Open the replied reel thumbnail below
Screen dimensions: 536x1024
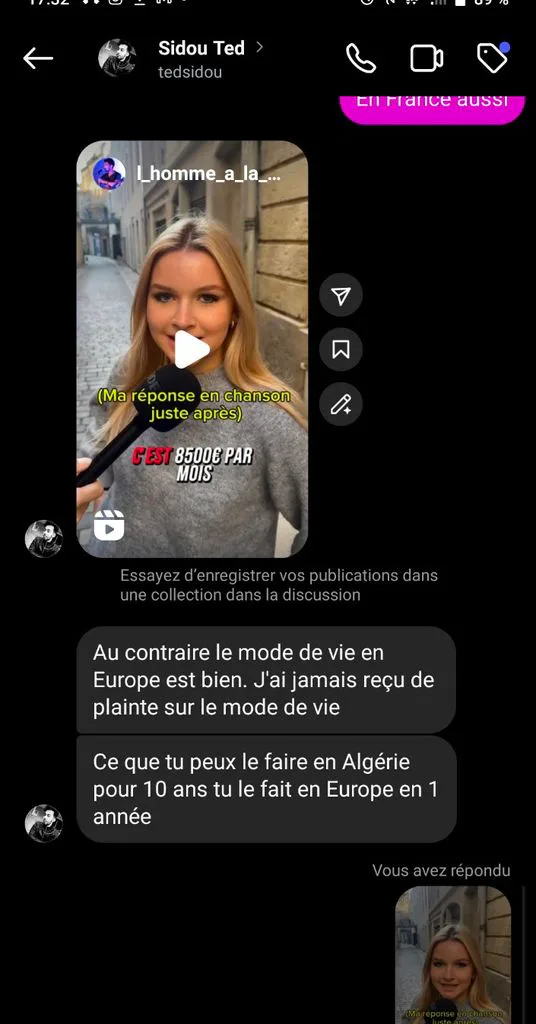tap(453, 955)
